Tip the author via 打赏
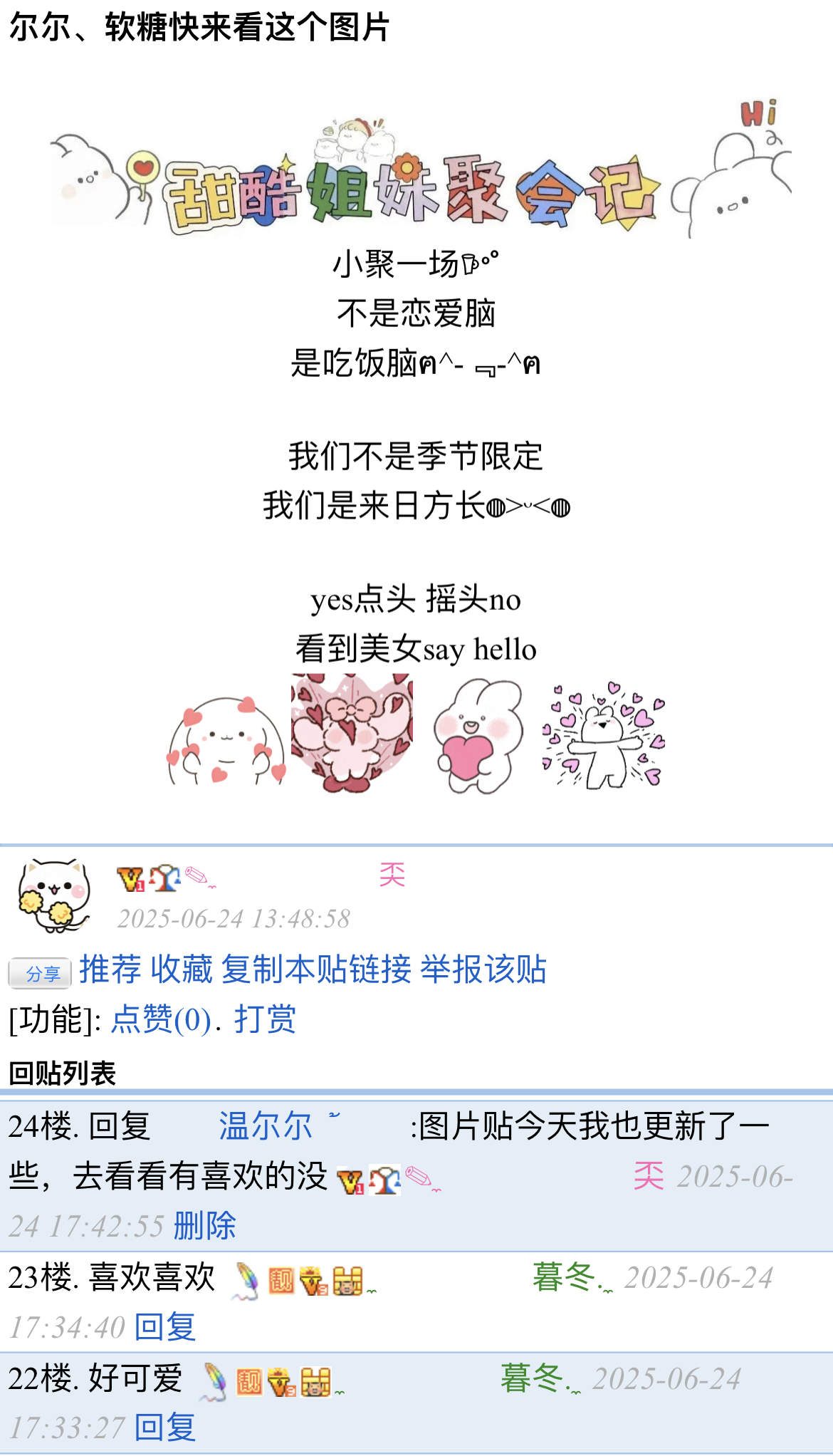 (x=265, y=1019)
